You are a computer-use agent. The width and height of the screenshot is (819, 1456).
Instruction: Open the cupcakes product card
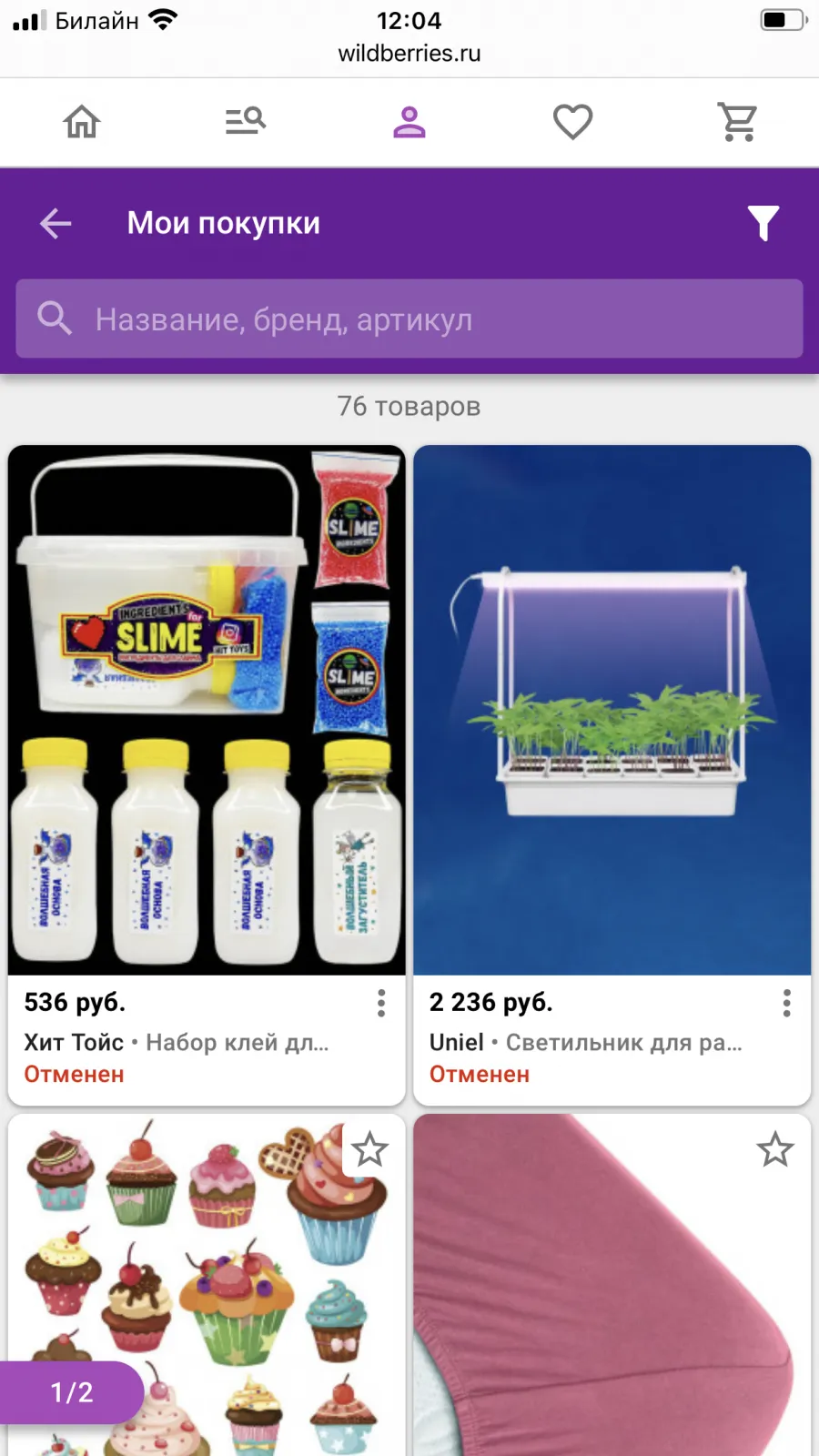(x=207, y=1285)
